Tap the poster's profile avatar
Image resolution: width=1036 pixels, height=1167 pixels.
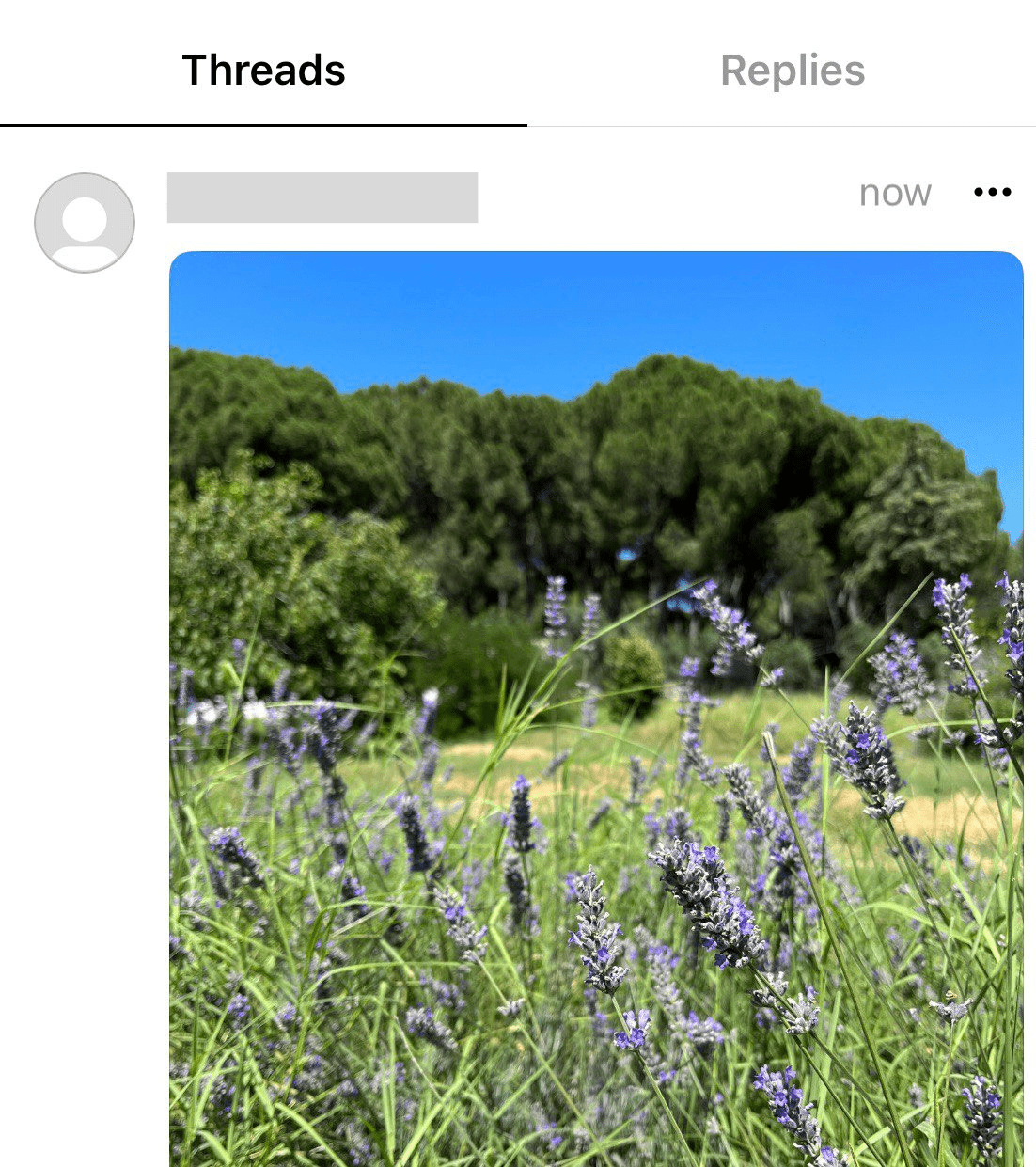(85, 223)
